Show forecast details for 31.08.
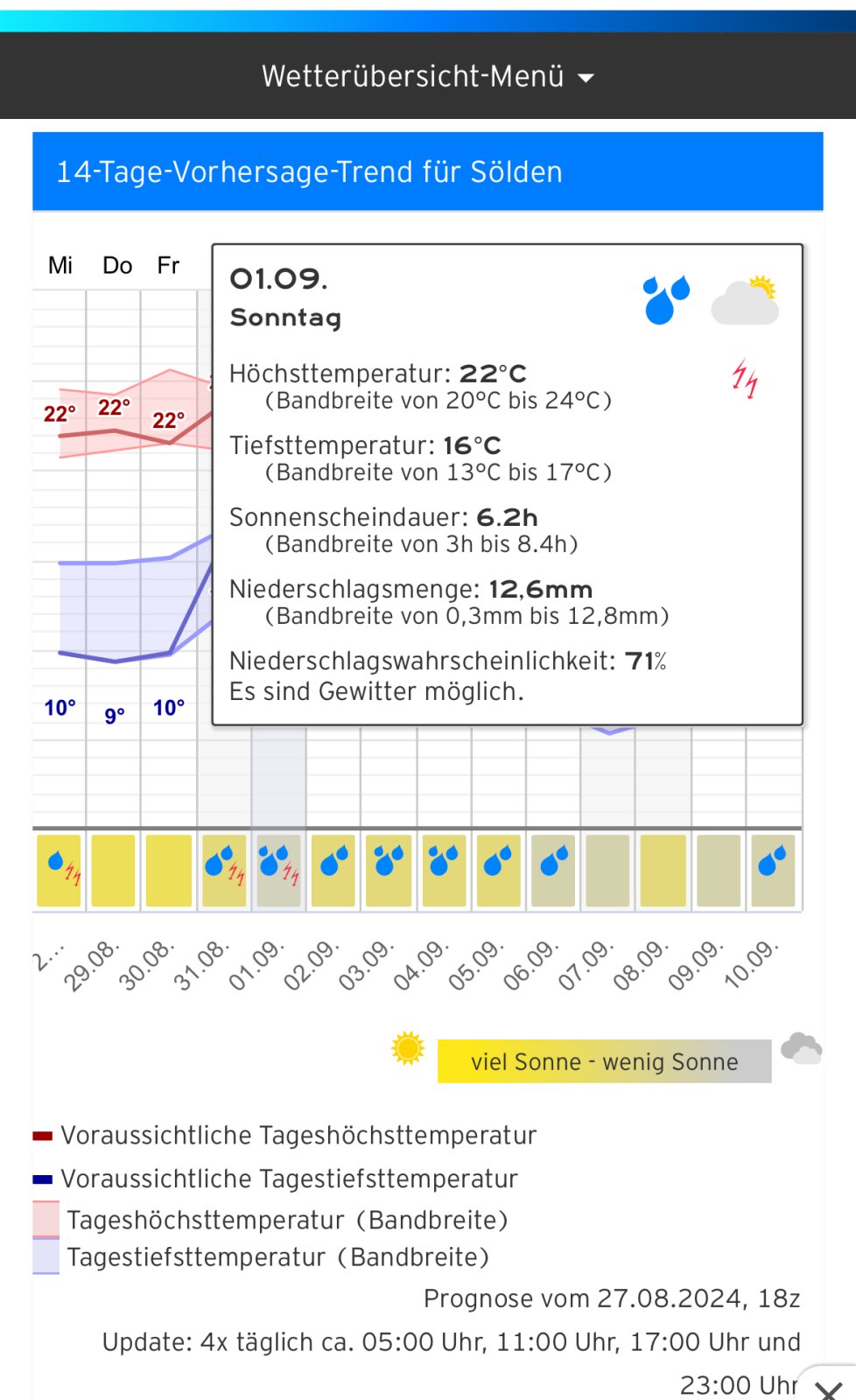Viewport: 856px width, 1400px height. tap(224, 870)
